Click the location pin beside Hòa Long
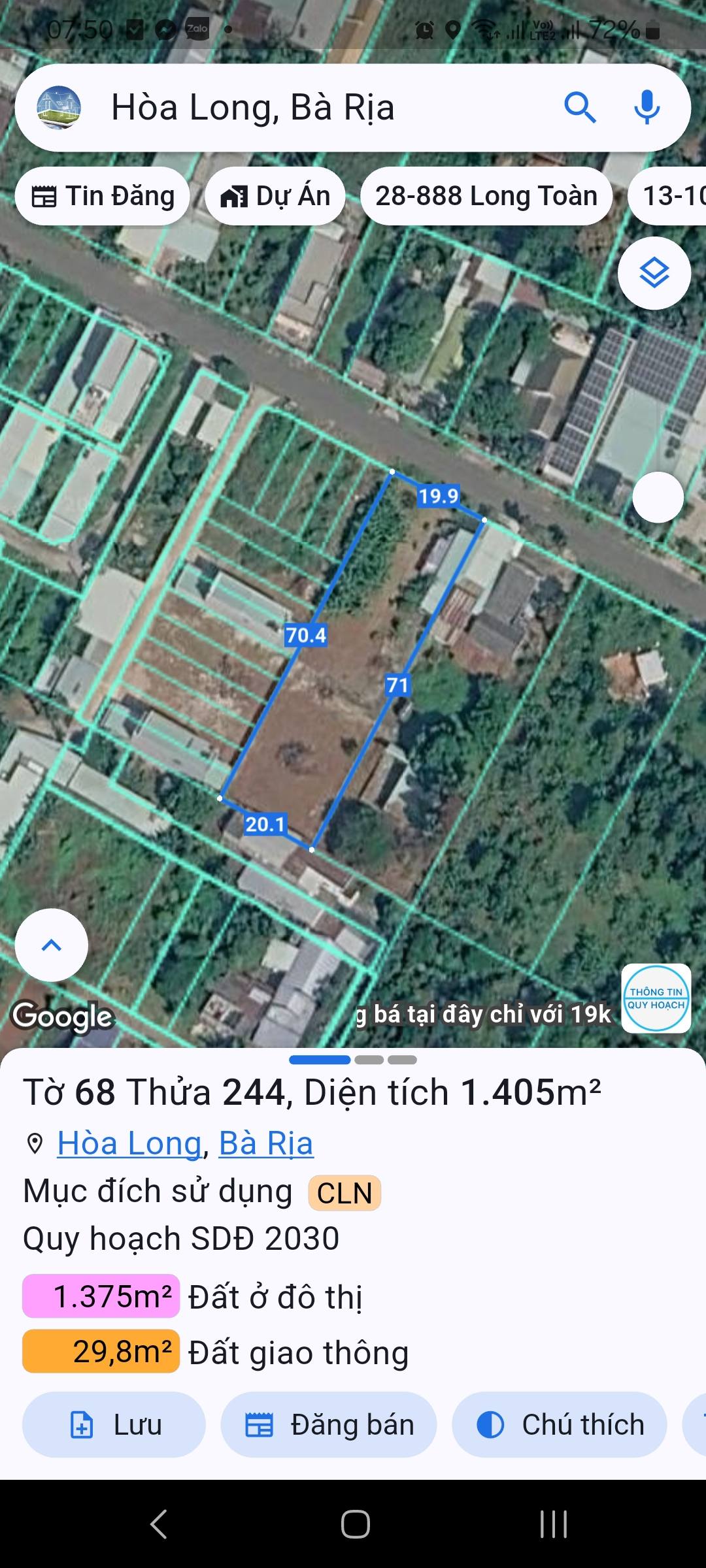Screen dimensions: 706x1568 [32, 1142]
